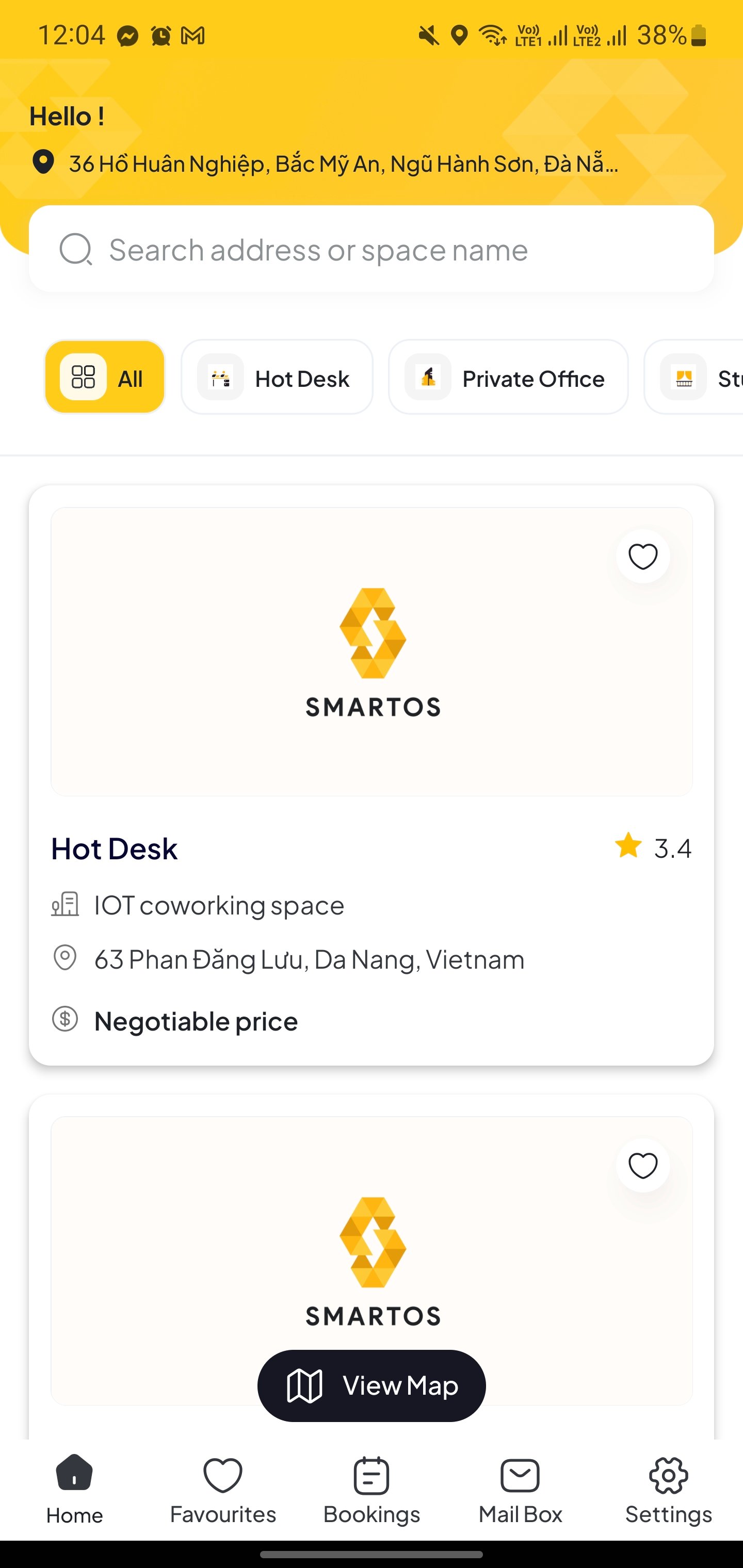This screenshot has height=1568, width=743.
Task: Favourite the Hot Desk listing via heart toggle
Action: point(642,557)
